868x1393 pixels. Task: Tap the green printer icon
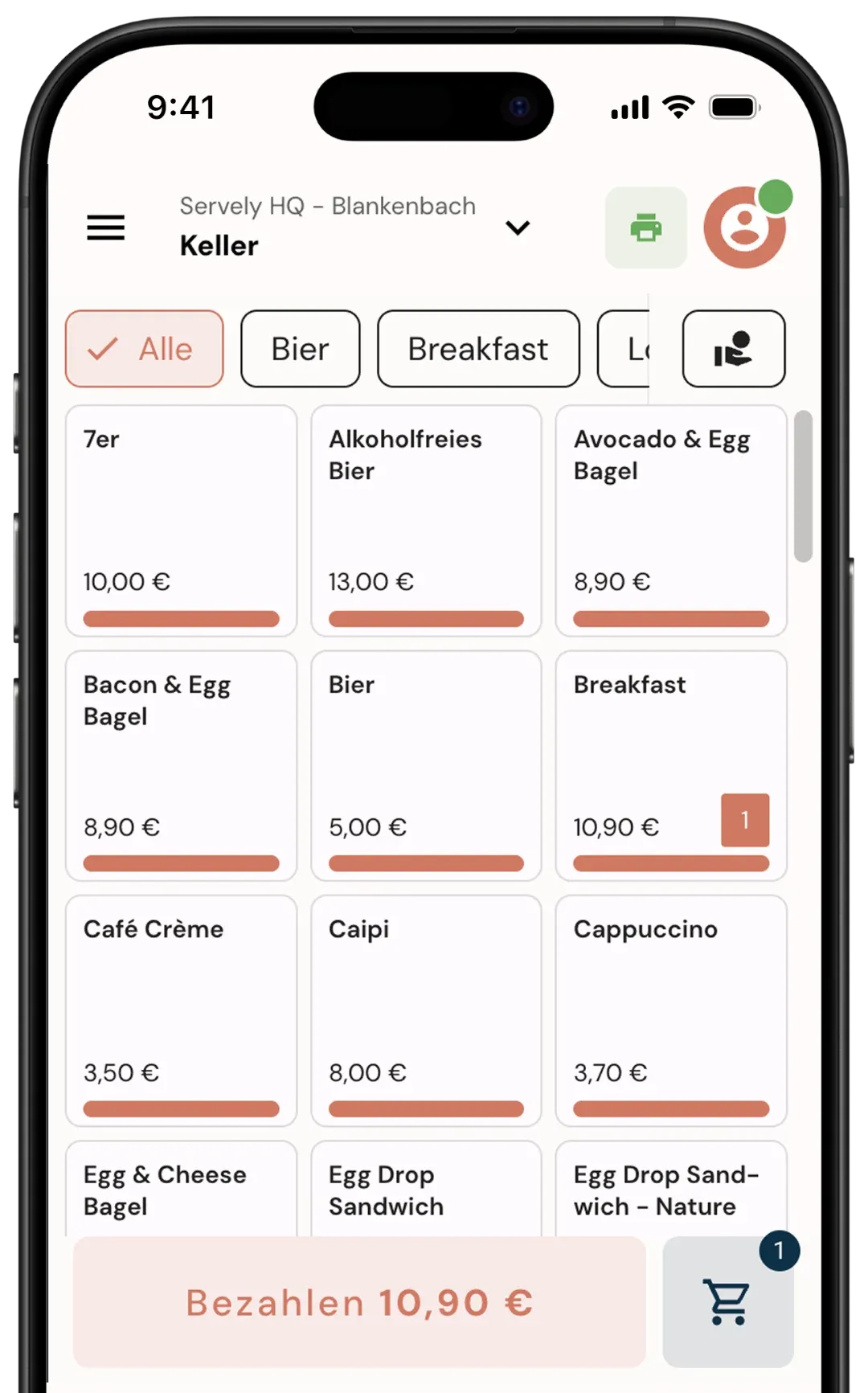coord(646,228)
